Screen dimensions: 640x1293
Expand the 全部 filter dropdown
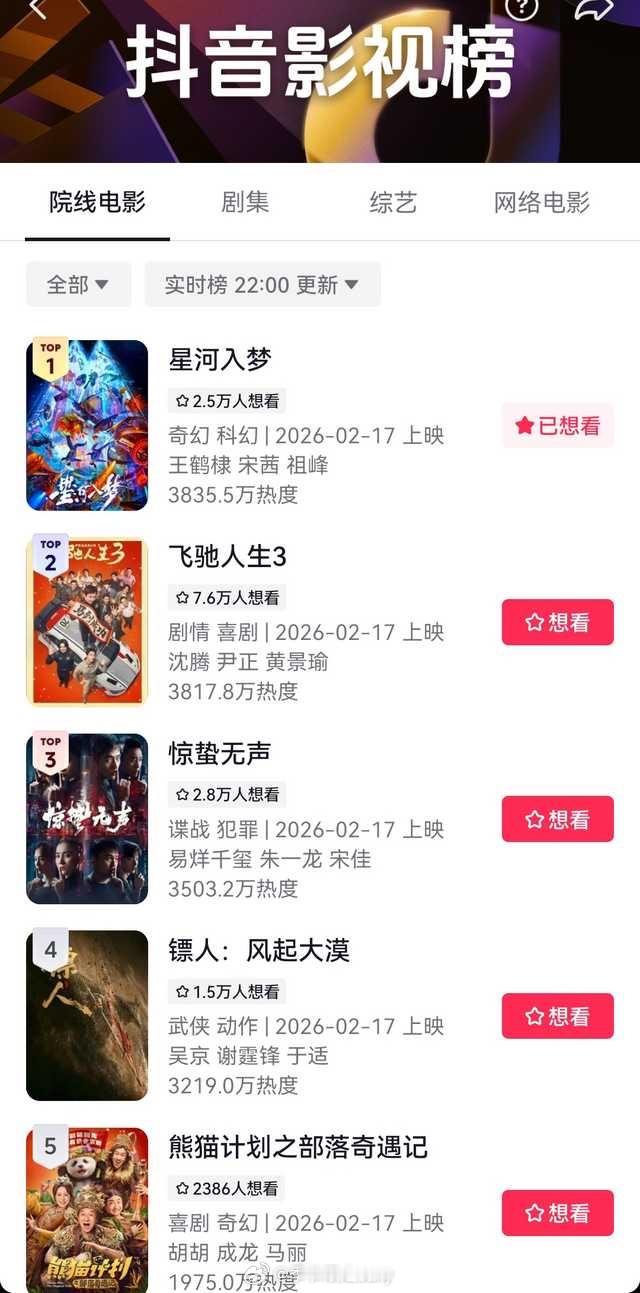(x=78, y=285)
